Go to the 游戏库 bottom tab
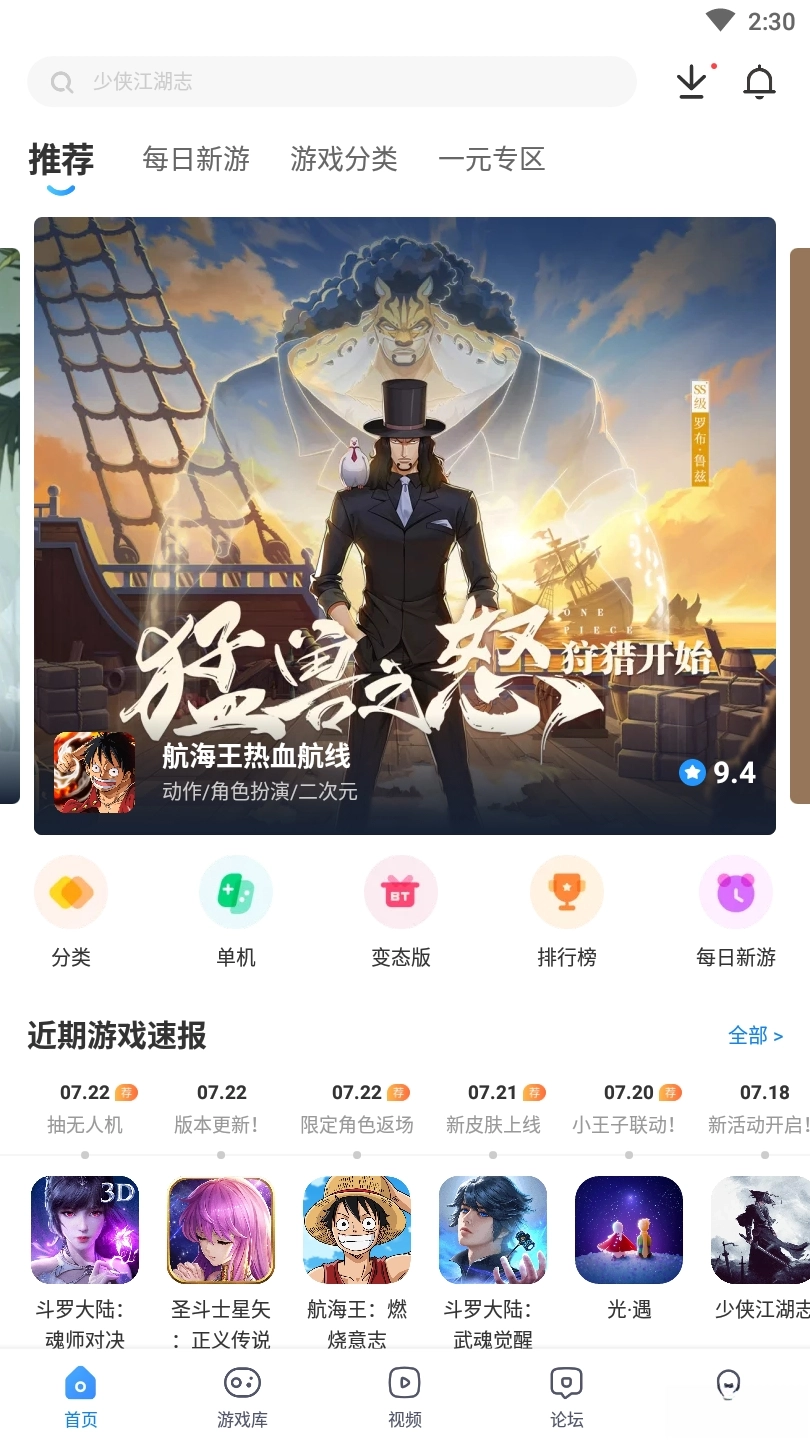This screenshot has height=1440, width=810. tap(242, 1397)
